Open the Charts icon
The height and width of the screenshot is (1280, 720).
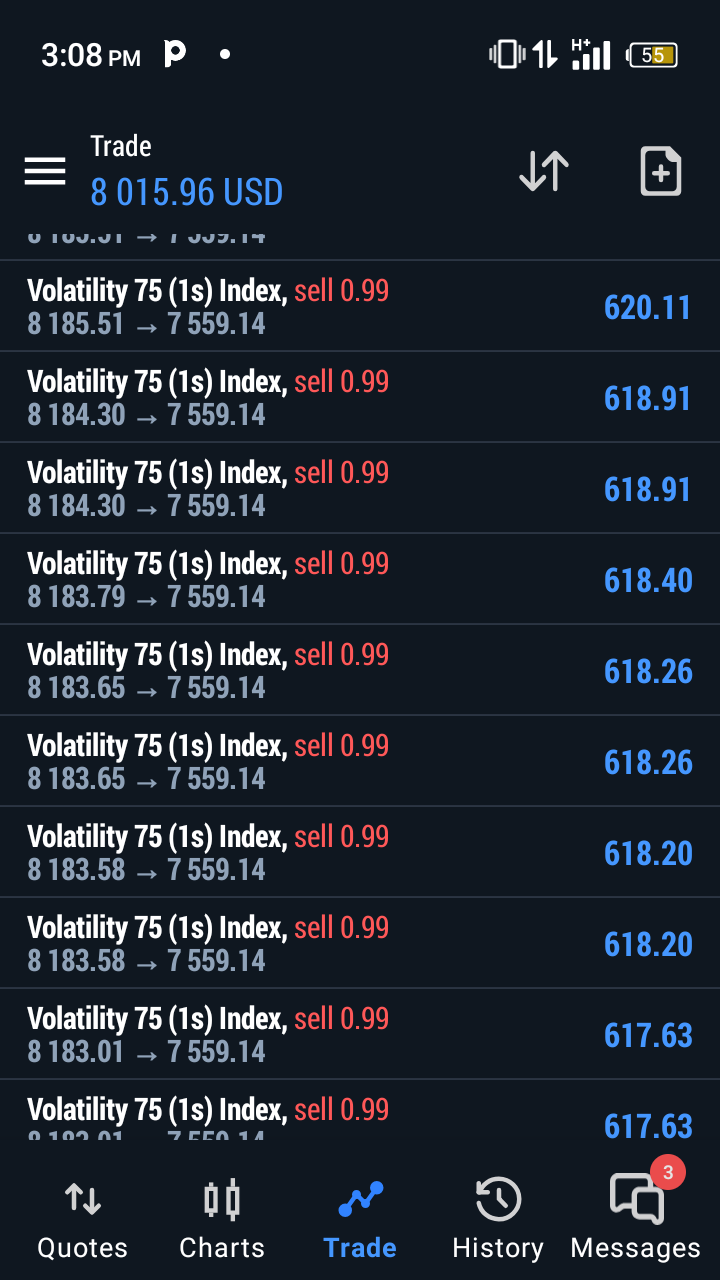click(221, 1198)
